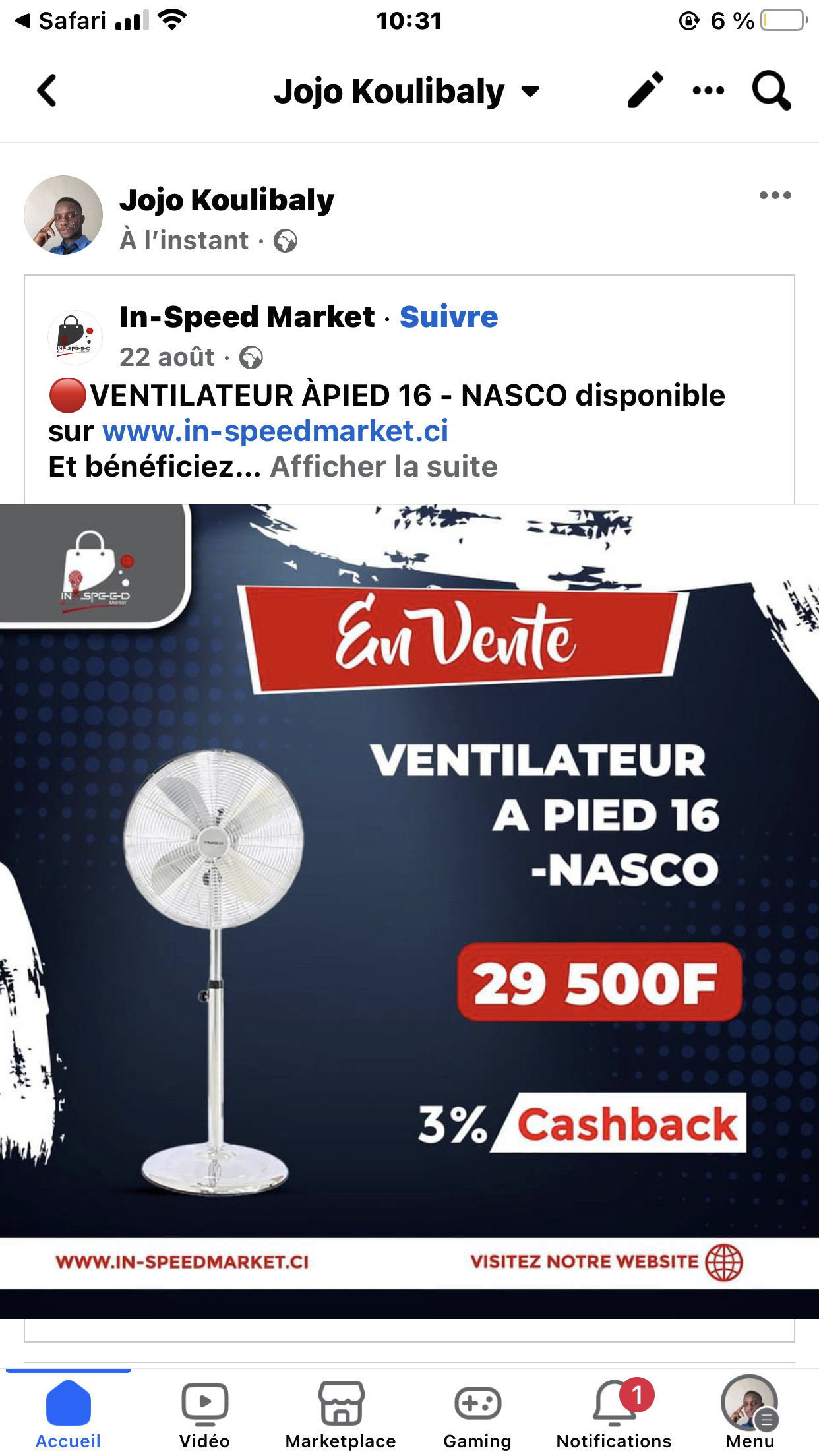Open the In-Speed Market page
Screen dimensions: 819x1456
click(247, 317)
